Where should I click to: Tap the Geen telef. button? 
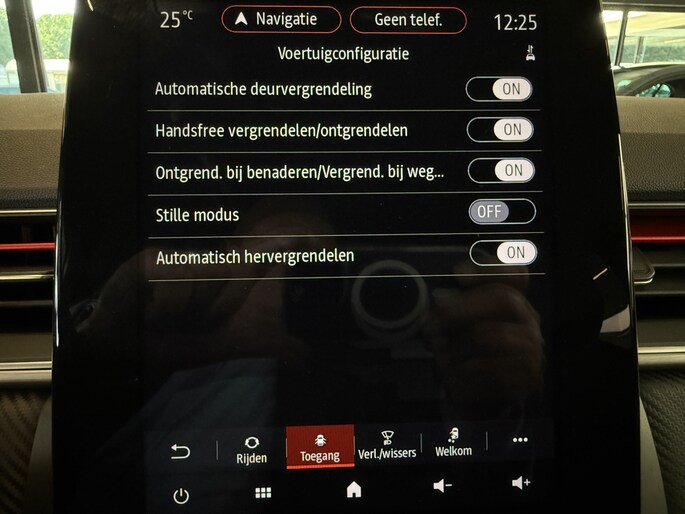406,20
